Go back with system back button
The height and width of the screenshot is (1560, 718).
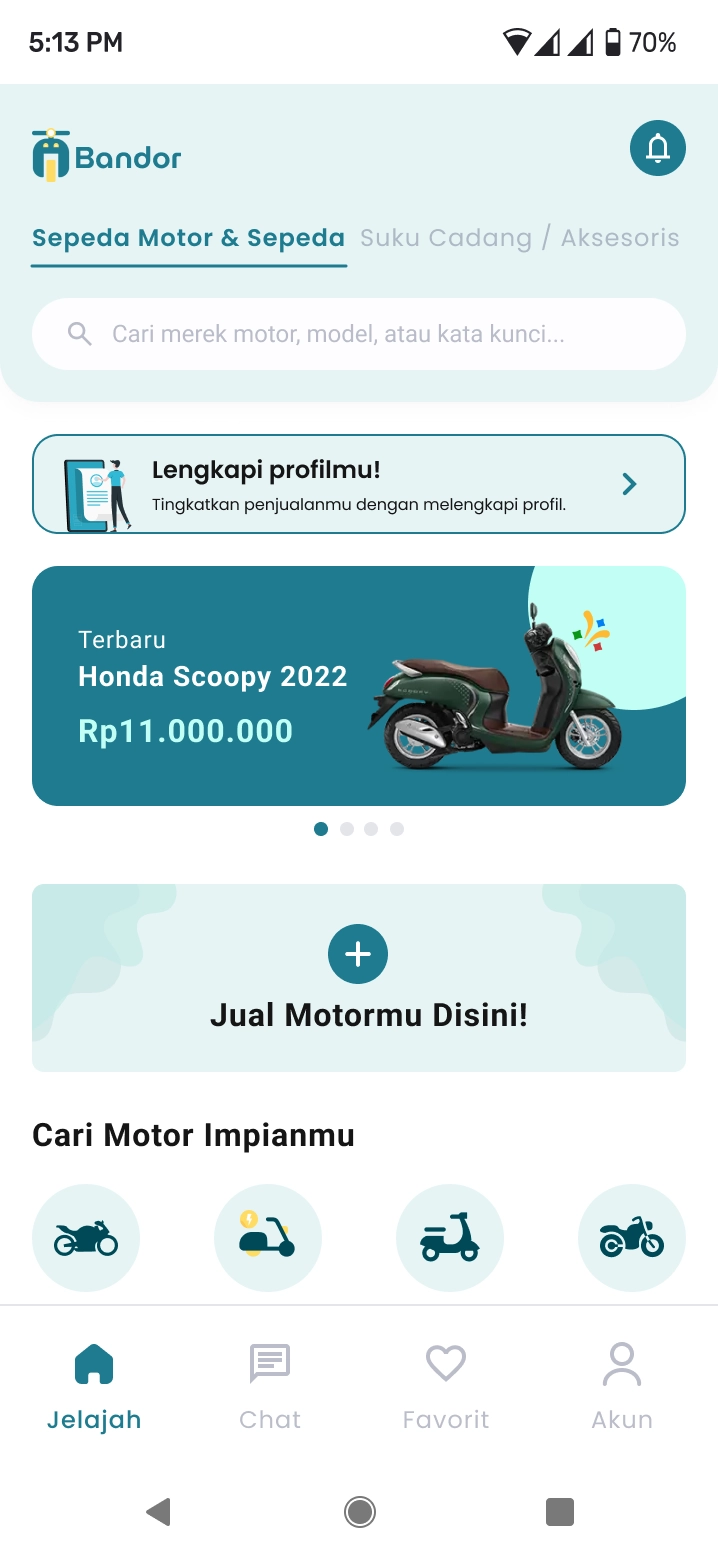(x=158, y=1511)
